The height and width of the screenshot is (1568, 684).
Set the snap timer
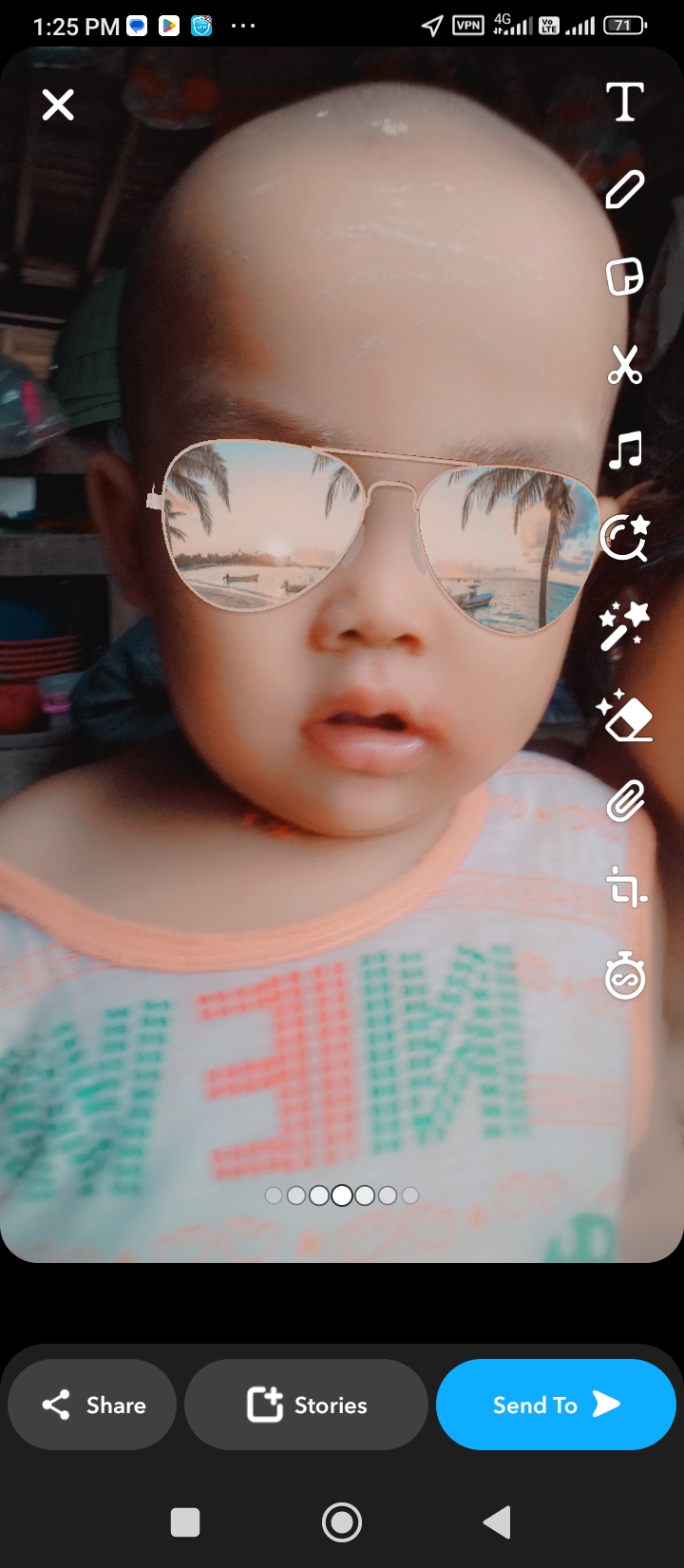coord(624,976)
